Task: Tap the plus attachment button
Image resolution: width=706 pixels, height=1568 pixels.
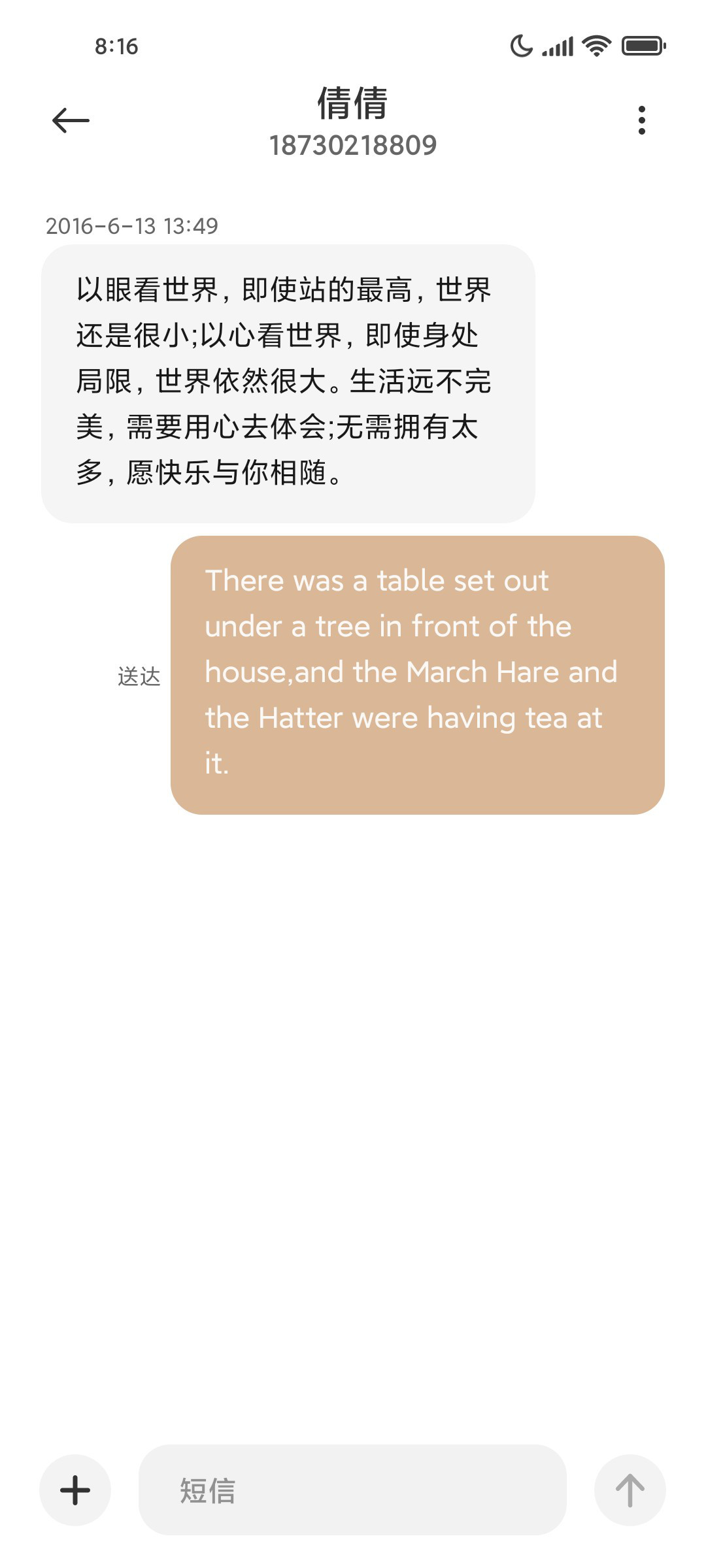Action: click(75, 1490)
